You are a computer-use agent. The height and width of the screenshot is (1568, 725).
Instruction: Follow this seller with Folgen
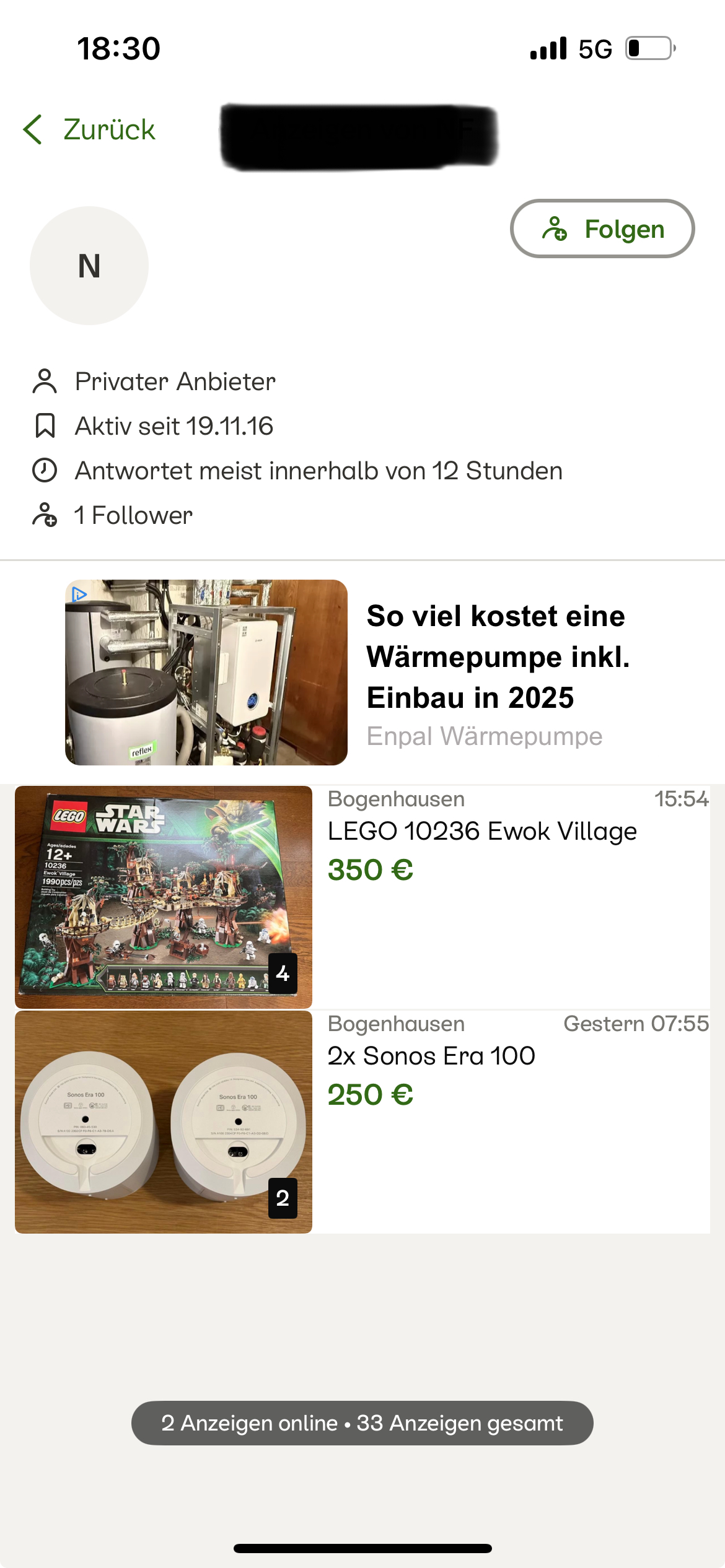coord(602,229)
